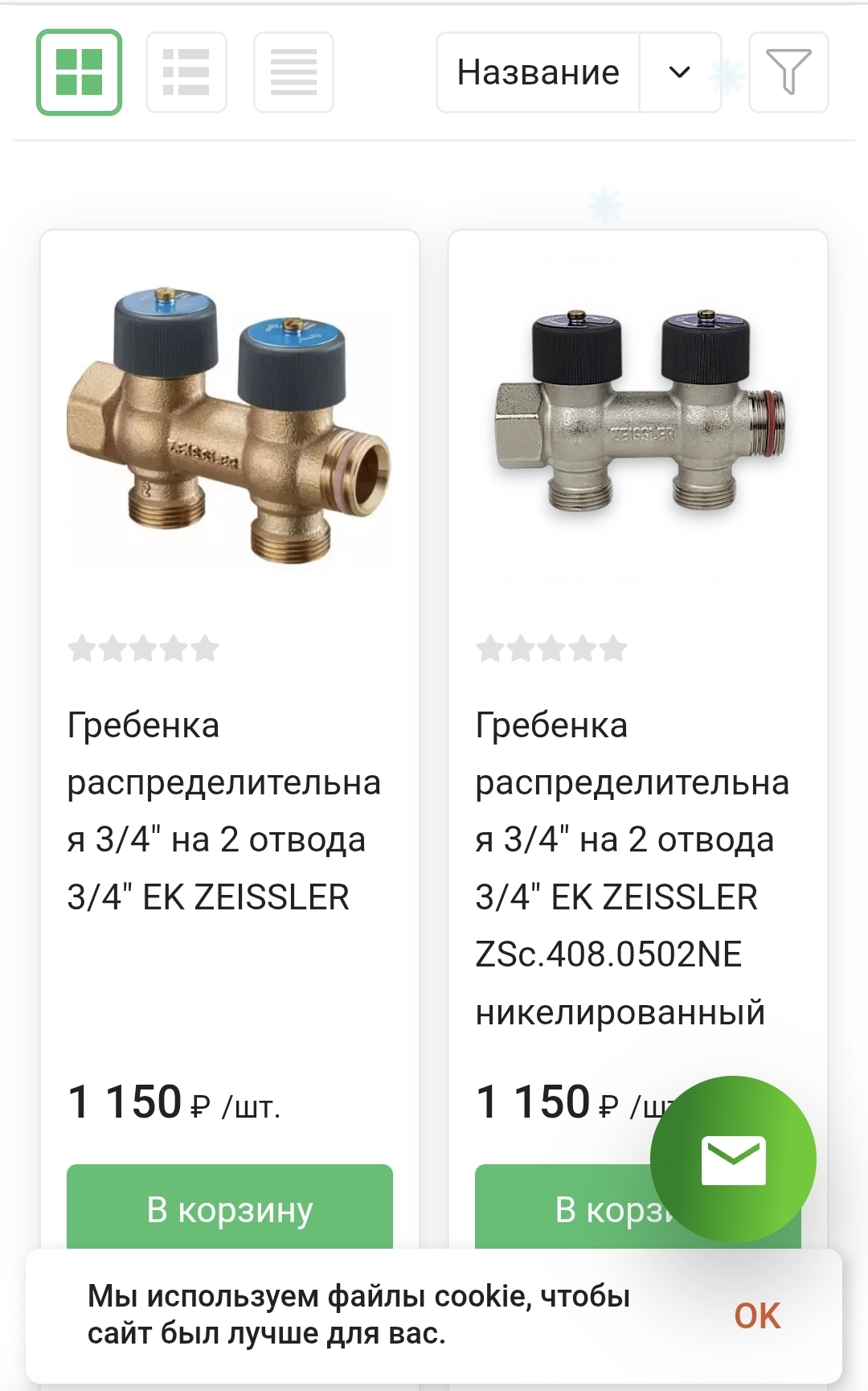868x1391 pixels.
Task: Switch to list view with thumbnails
Action: tap(186, 72)
